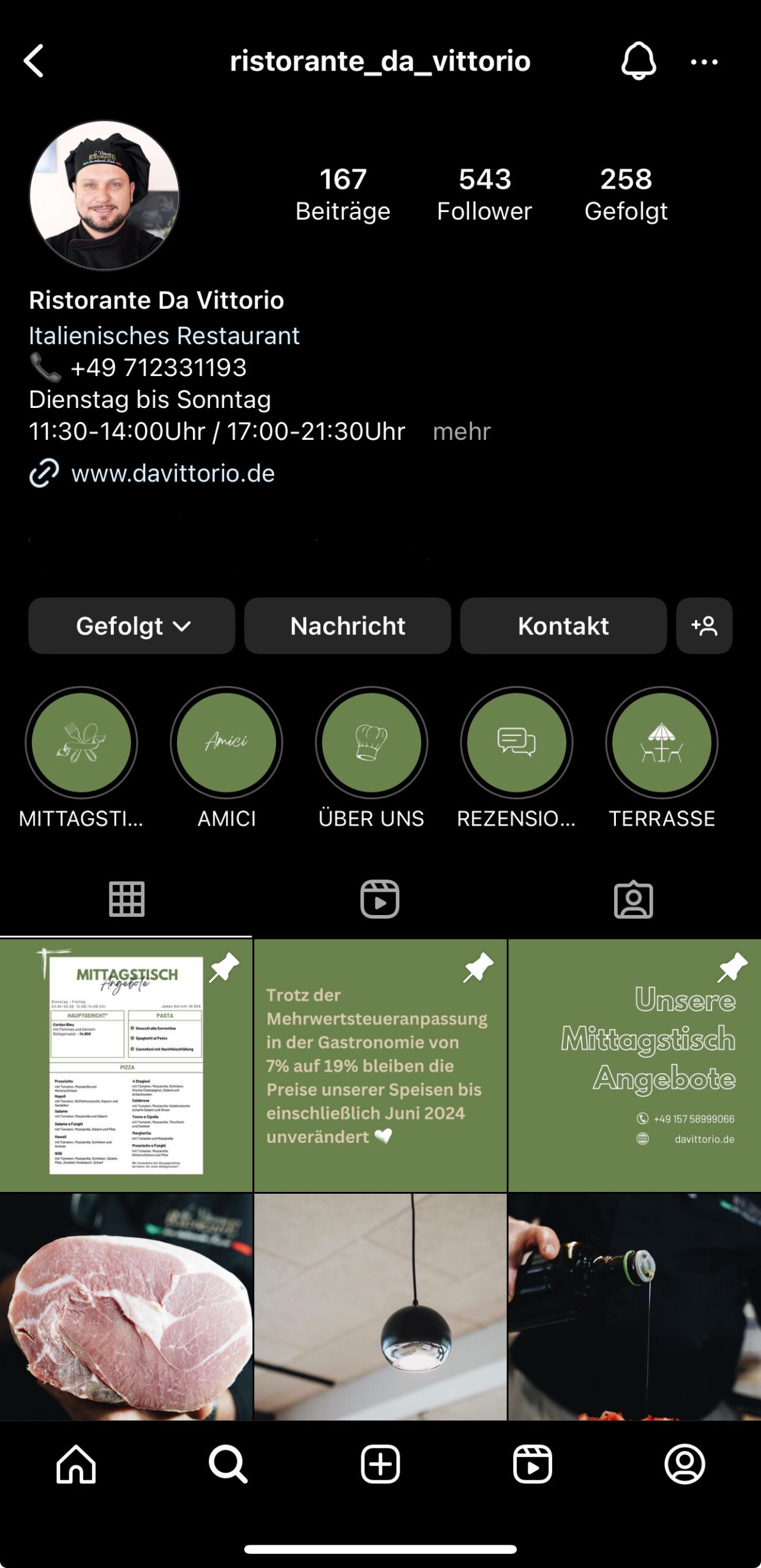View the ÜBER UNS highlight
This screenshot has height=1568, width=761.
coord(372,742)
